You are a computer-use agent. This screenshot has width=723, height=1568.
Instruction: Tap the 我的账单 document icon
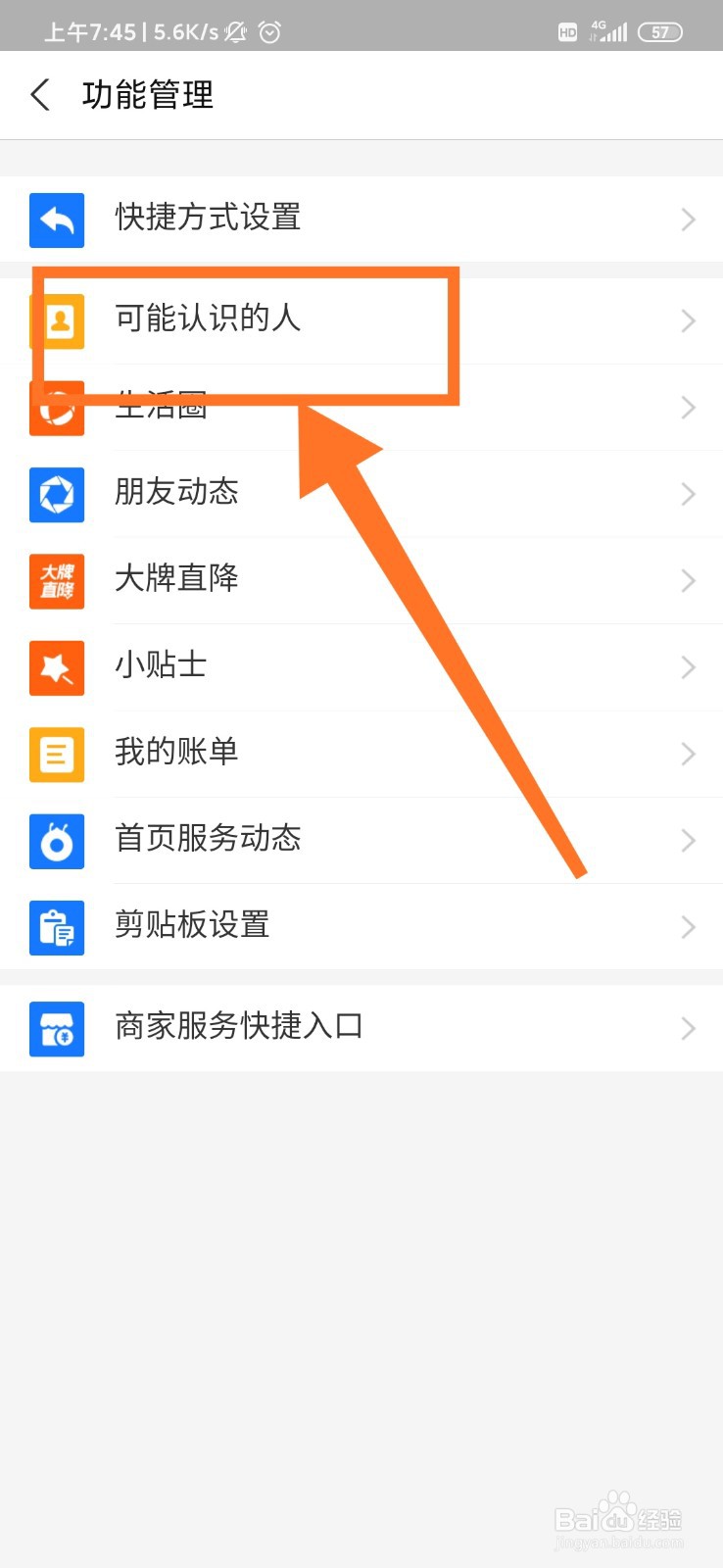(x=56, y=755)
